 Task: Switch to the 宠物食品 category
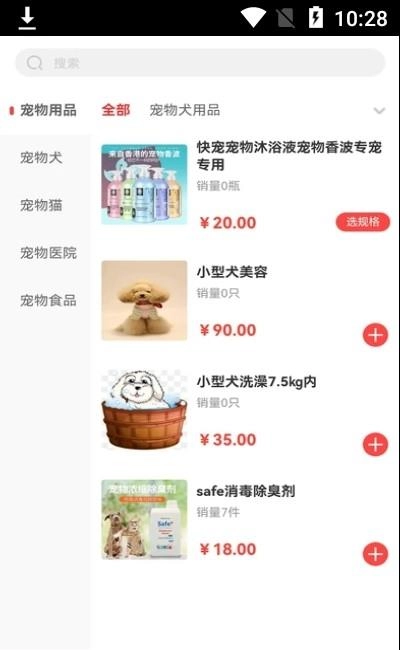(x=48, y=301)
